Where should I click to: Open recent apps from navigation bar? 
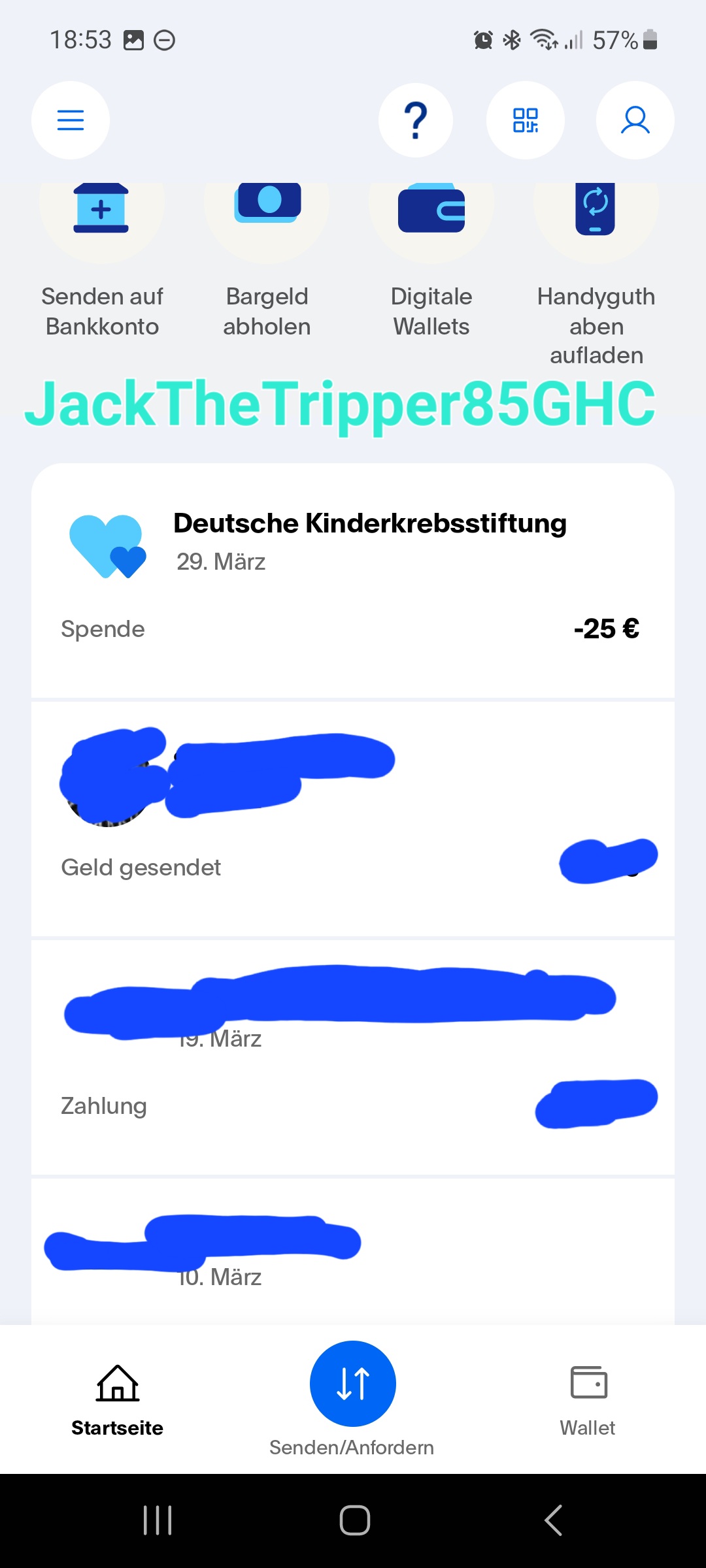158,1520
